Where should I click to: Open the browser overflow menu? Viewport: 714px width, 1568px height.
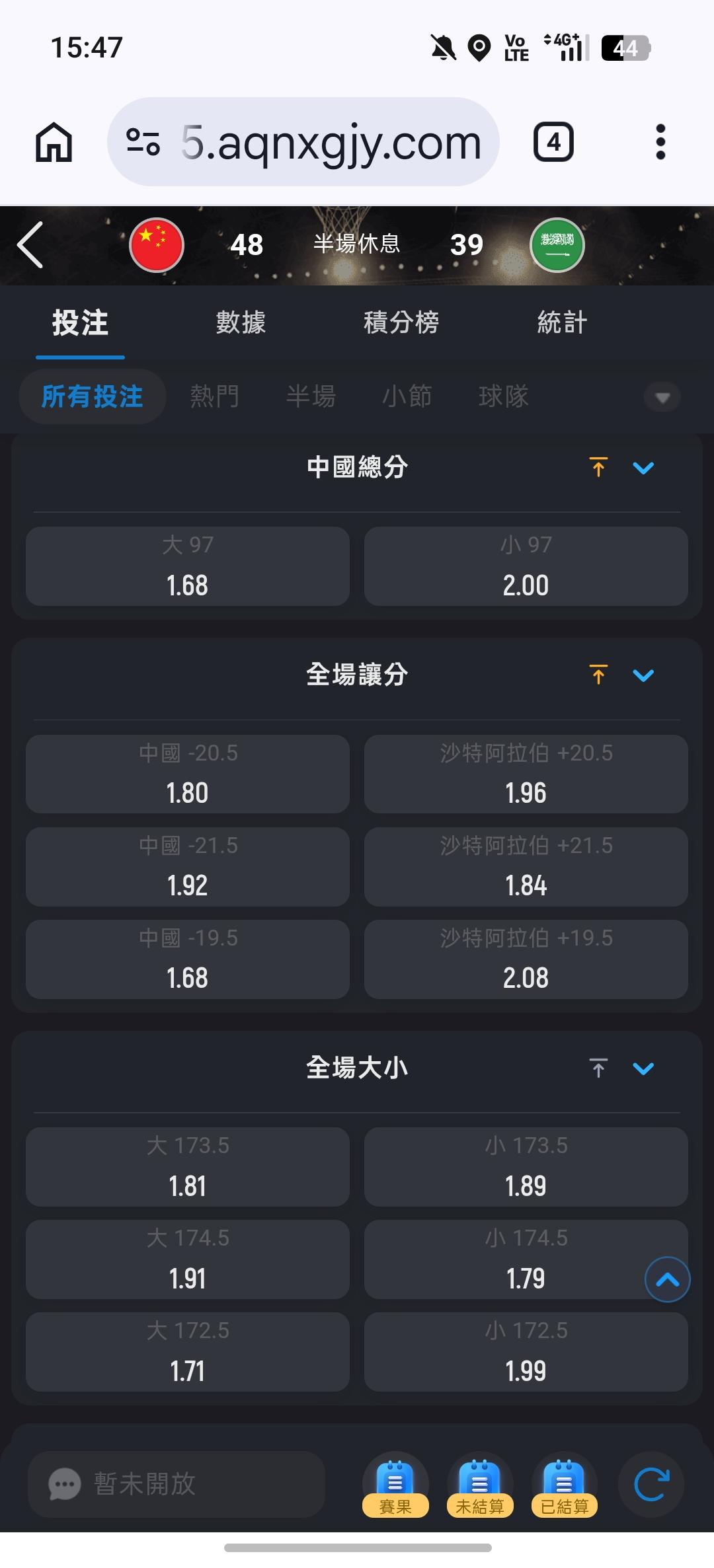pyautogui.click(x=660, y=142)
